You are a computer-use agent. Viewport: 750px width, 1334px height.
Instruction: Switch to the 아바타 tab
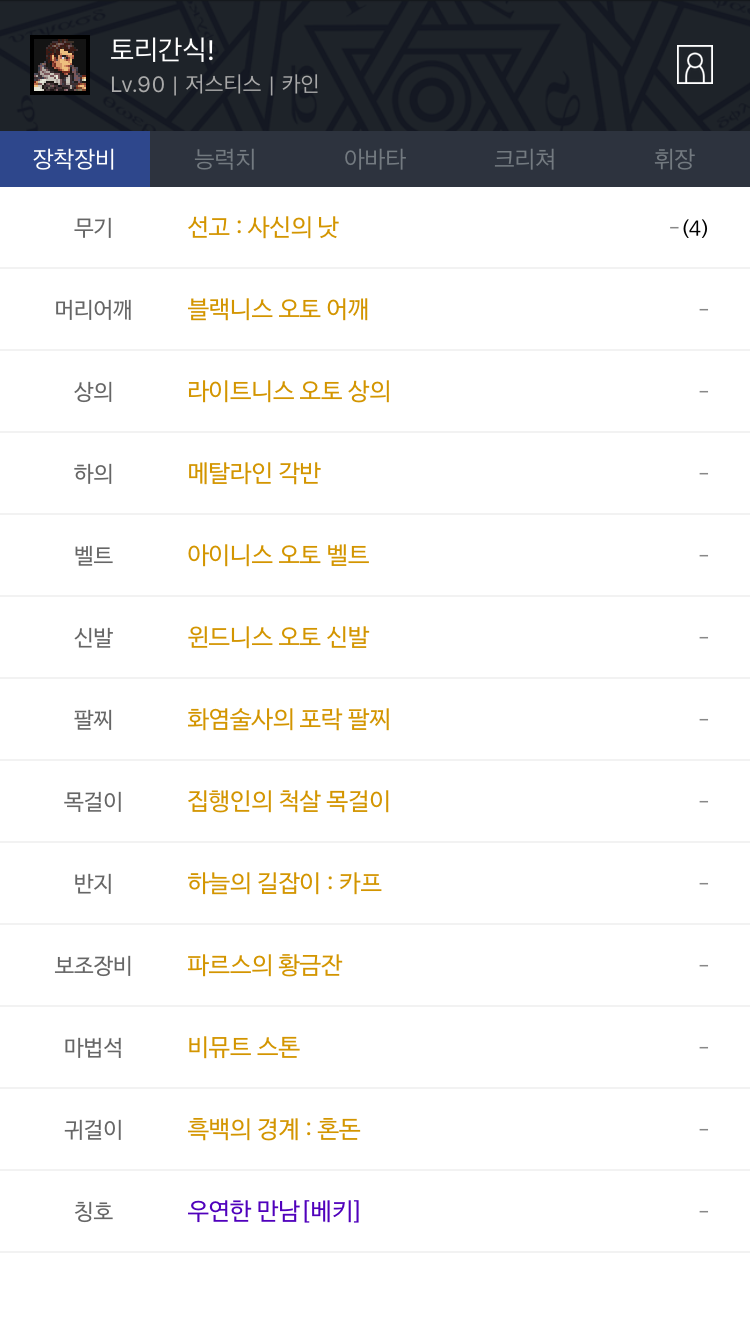pos(375,159)
